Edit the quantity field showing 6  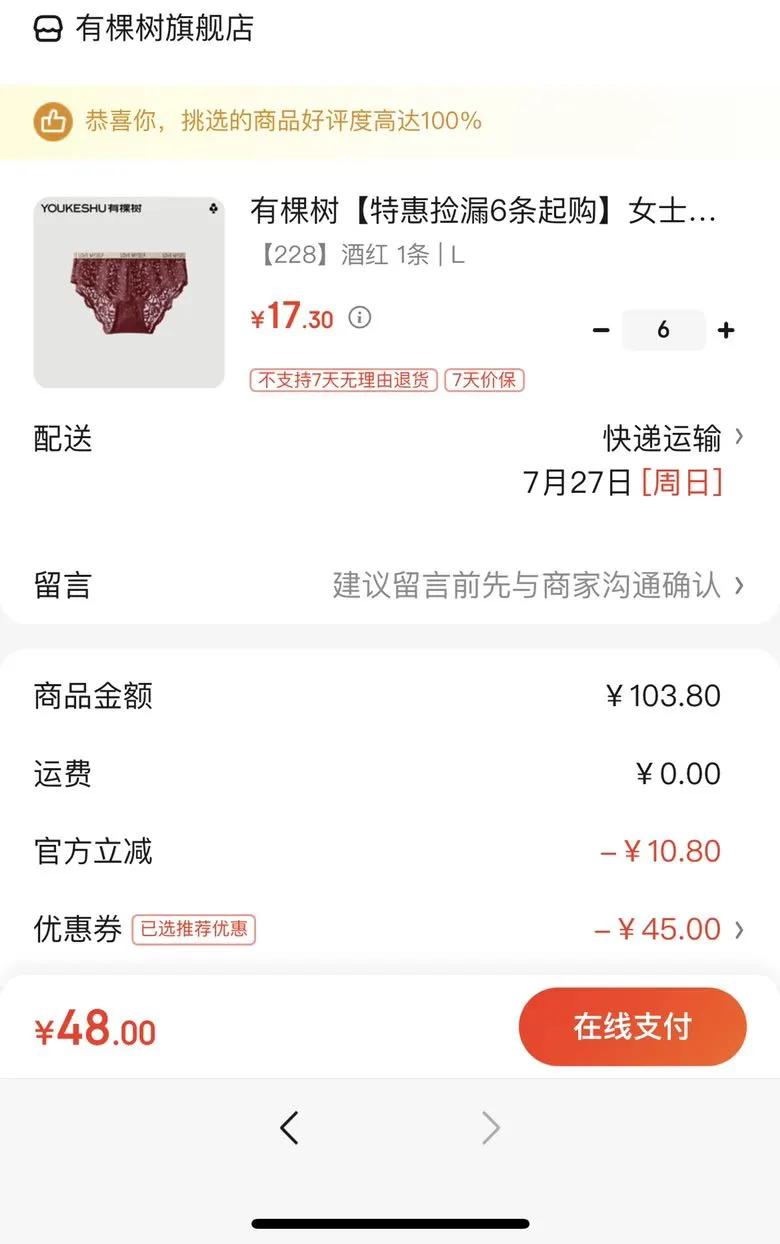pyautogui.click(x=663, y=330)
